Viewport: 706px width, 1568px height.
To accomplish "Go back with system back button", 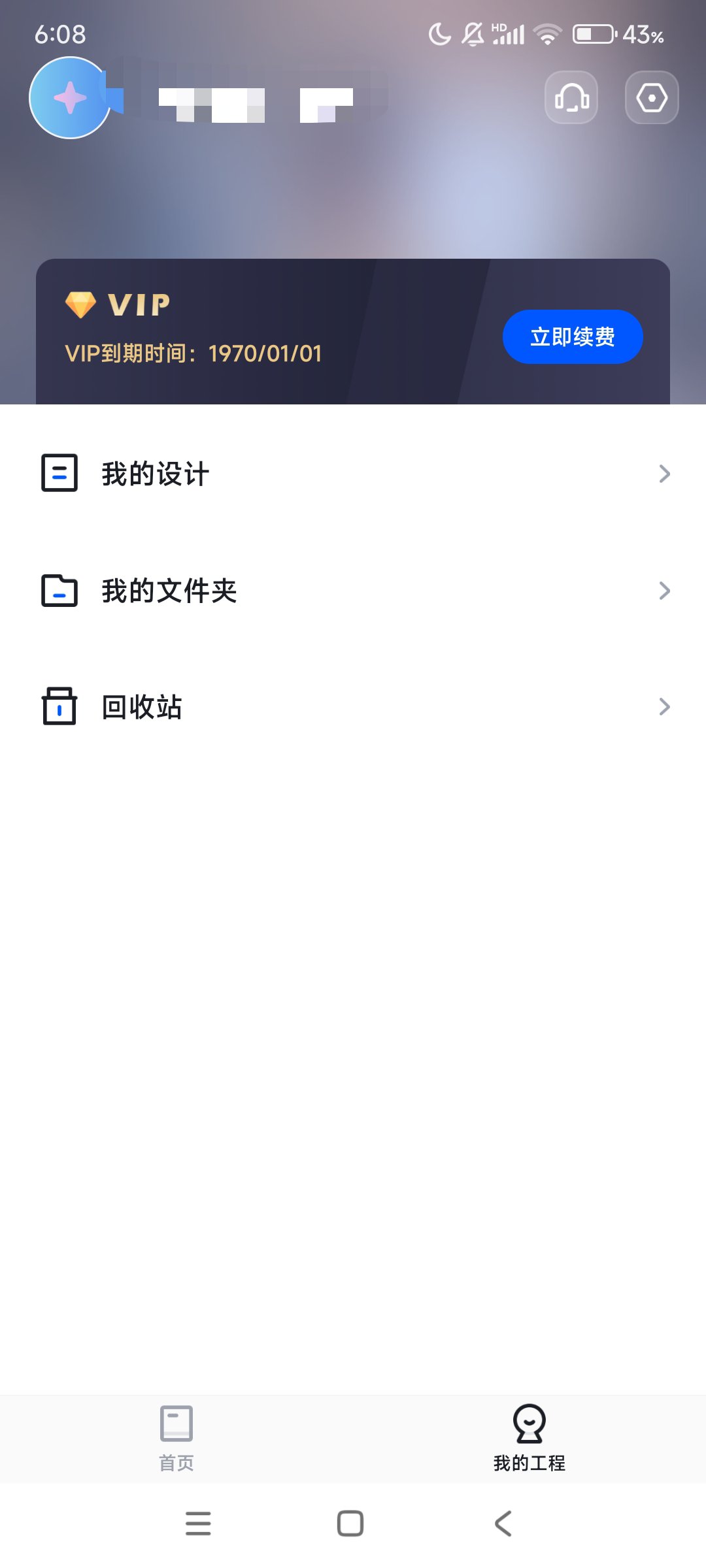I will (503, 1524).
